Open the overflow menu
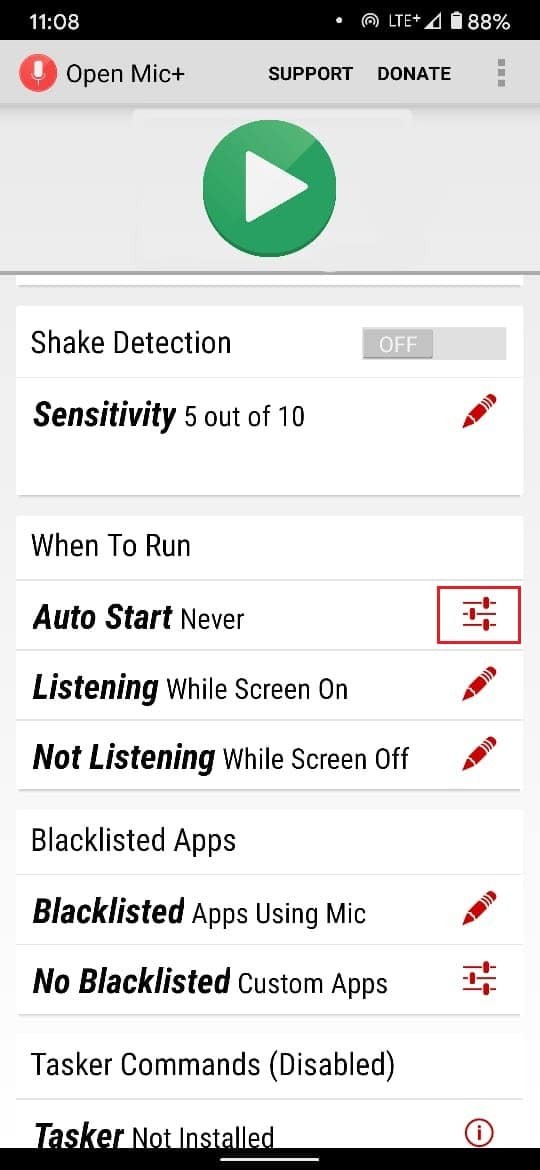Viewport: 540px width, 1170px height. coord(501,73)
